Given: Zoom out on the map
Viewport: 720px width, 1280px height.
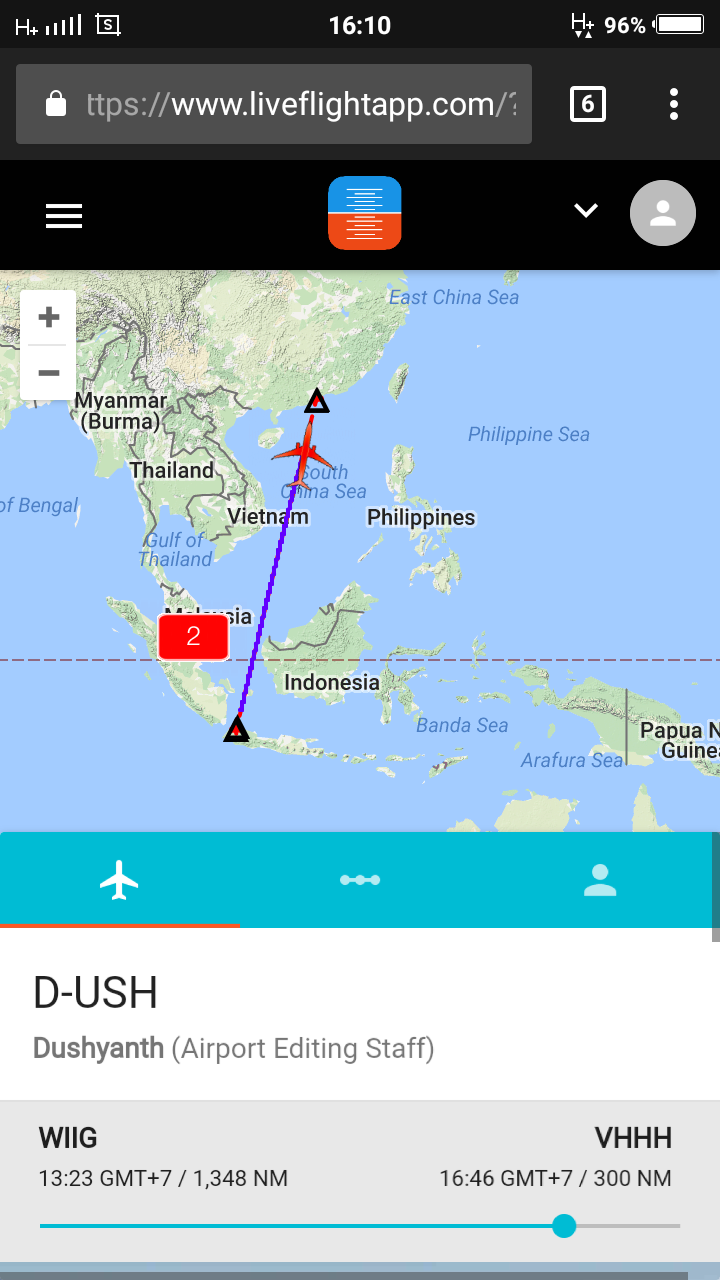Looking at the screenshot, I should point(48,373).
